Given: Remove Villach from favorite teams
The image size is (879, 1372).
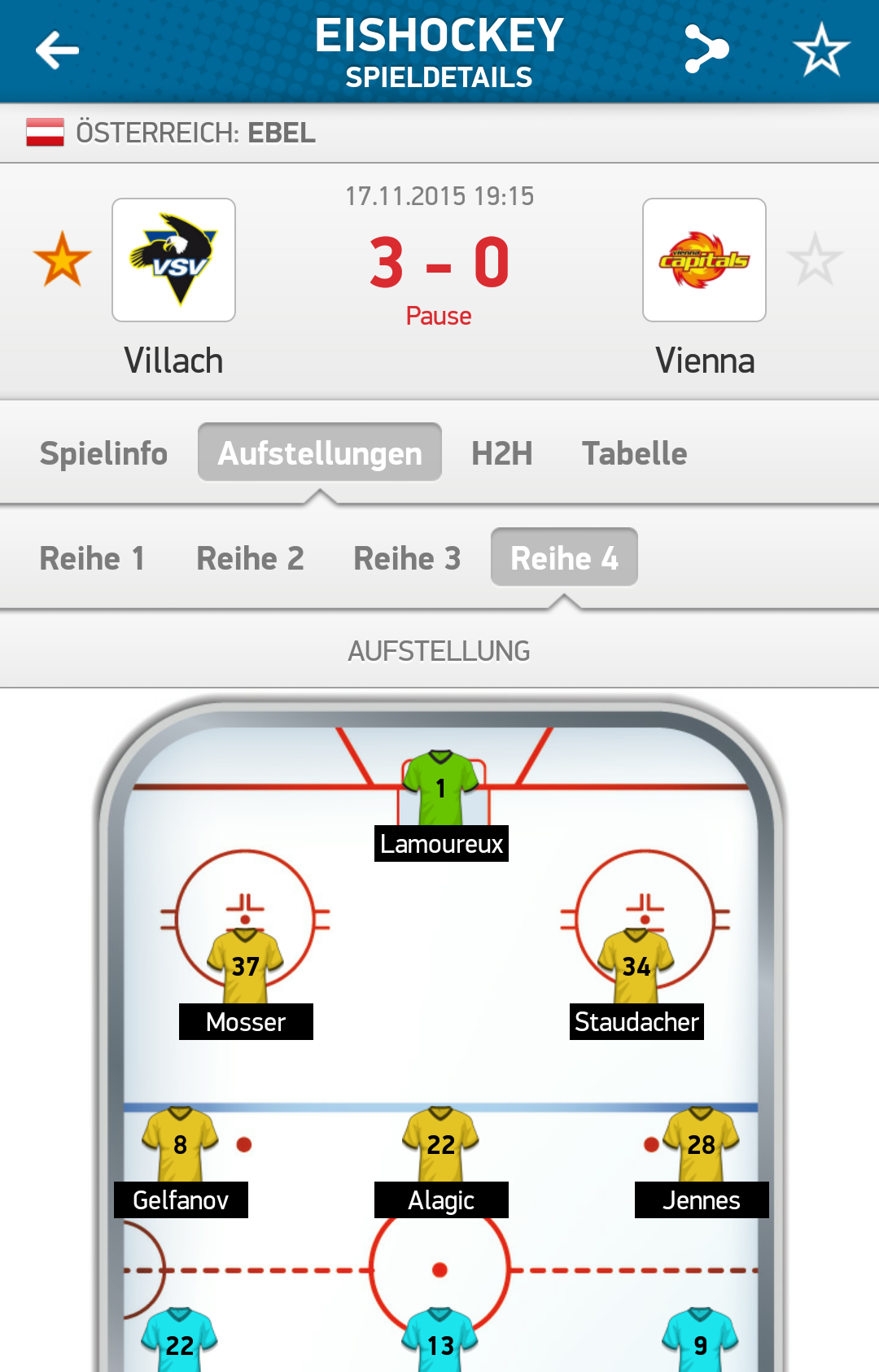Looking at the screenshot, I should point(62,260).
